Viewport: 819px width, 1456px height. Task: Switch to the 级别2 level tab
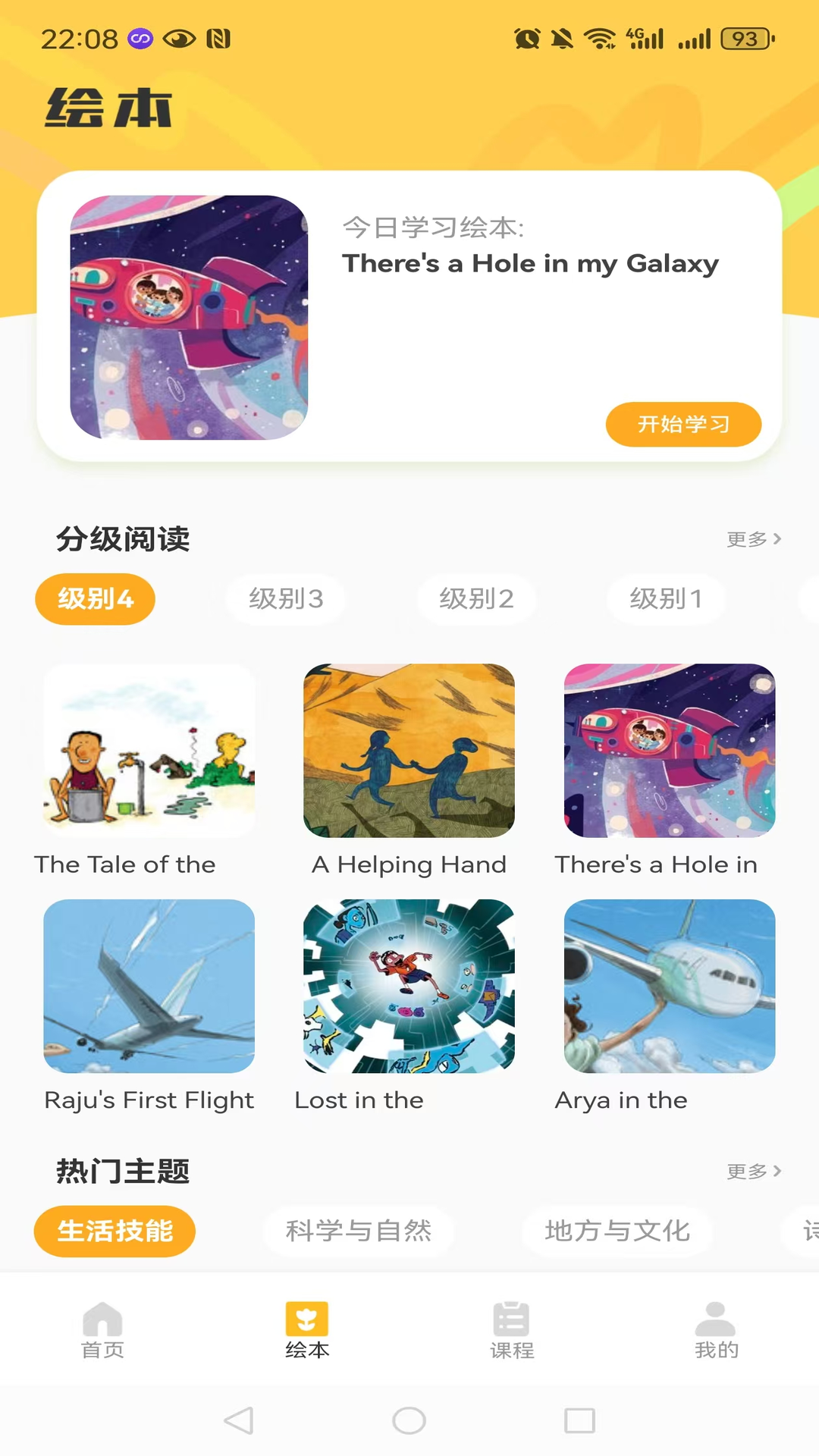pyautogui.click(x=476, y=599)
